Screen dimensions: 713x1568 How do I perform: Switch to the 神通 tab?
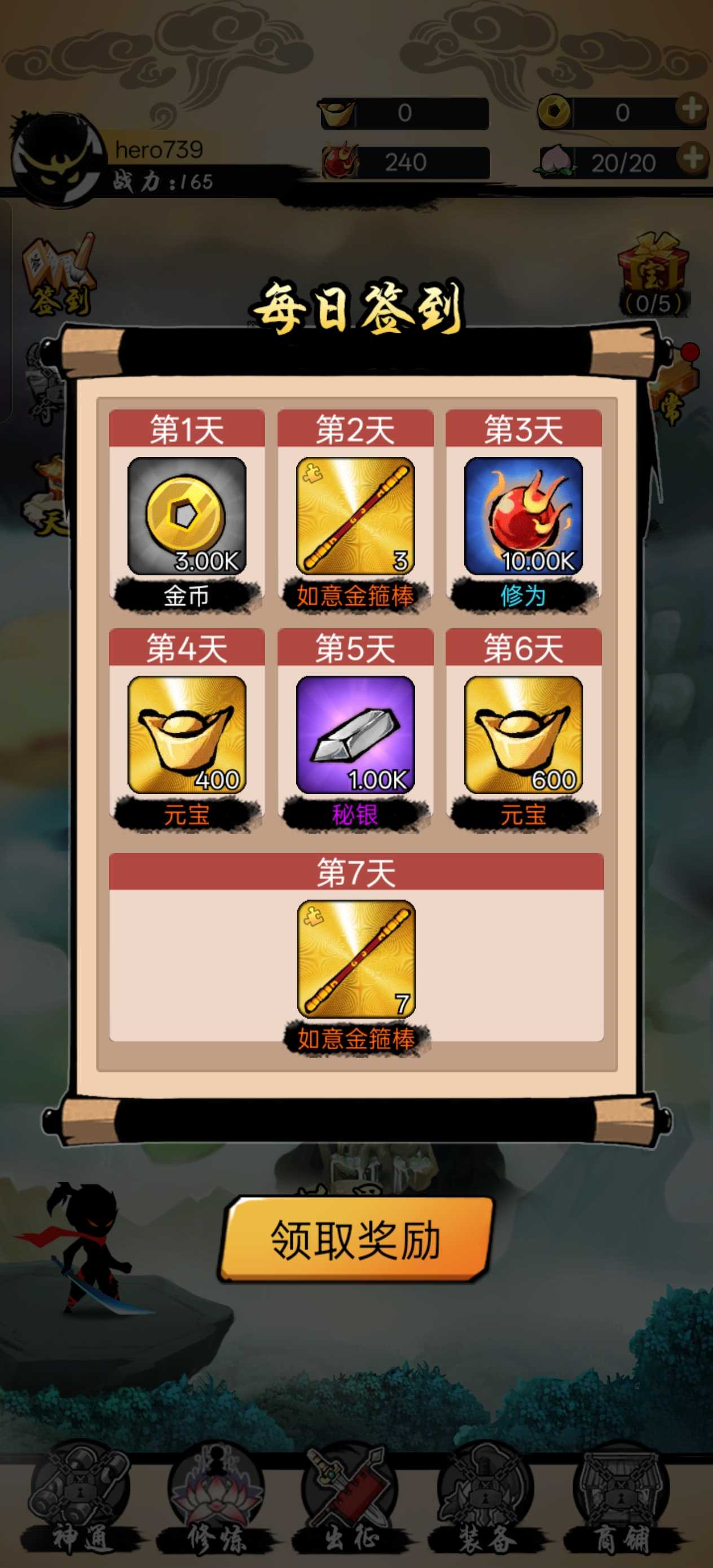[x=80, y=1498]
